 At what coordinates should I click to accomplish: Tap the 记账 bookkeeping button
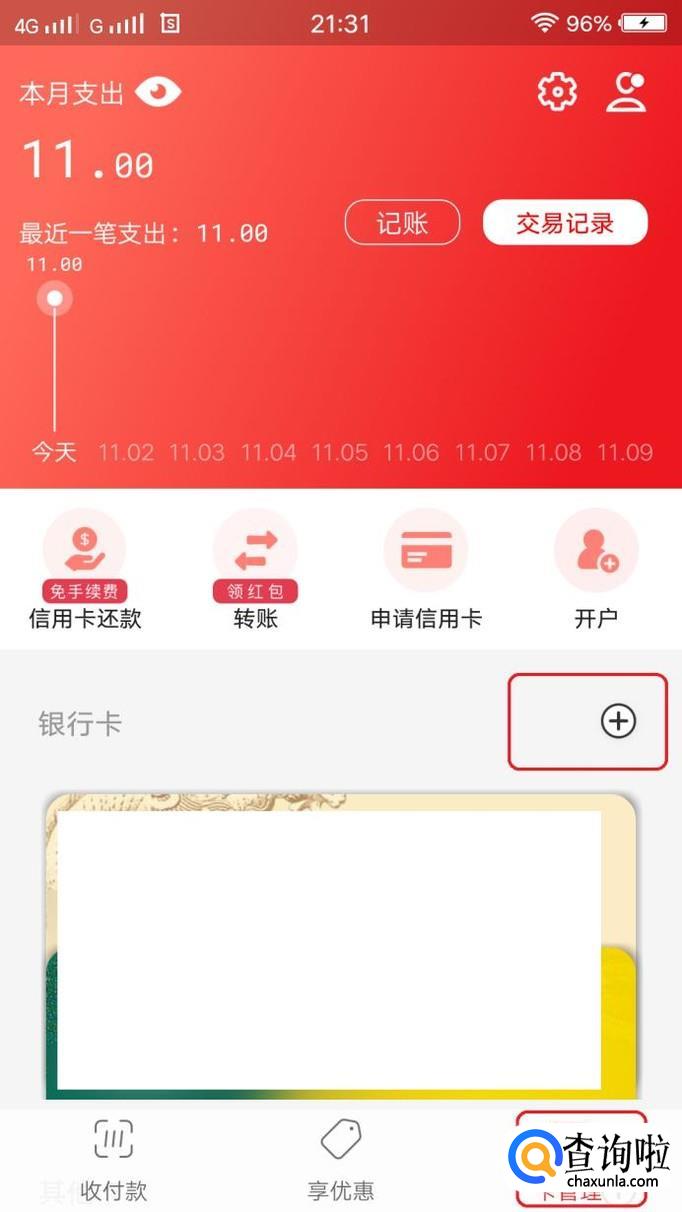click(402, 223)
